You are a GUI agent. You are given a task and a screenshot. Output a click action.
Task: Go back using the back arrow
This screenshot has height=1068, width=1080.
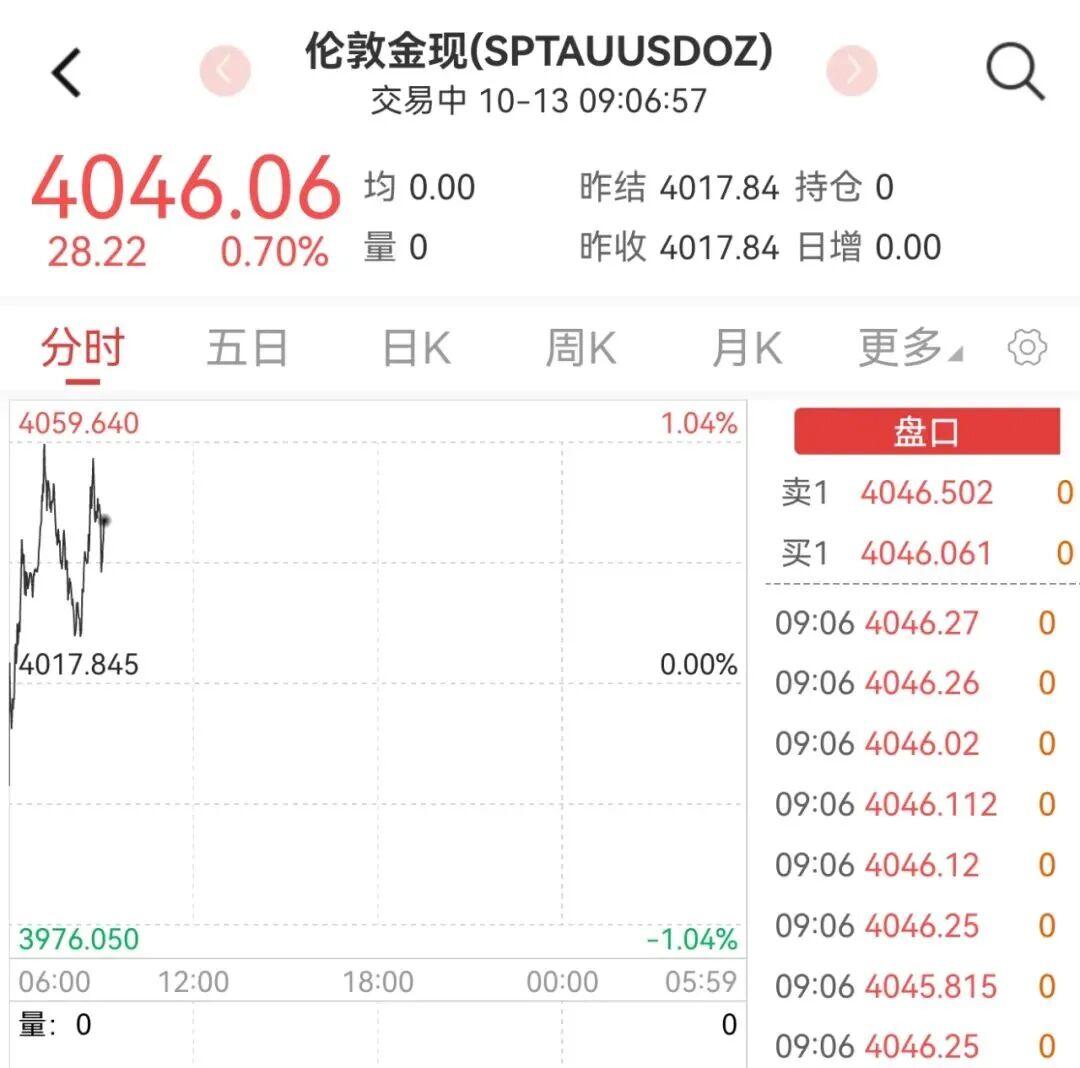(x=67, y=73)
